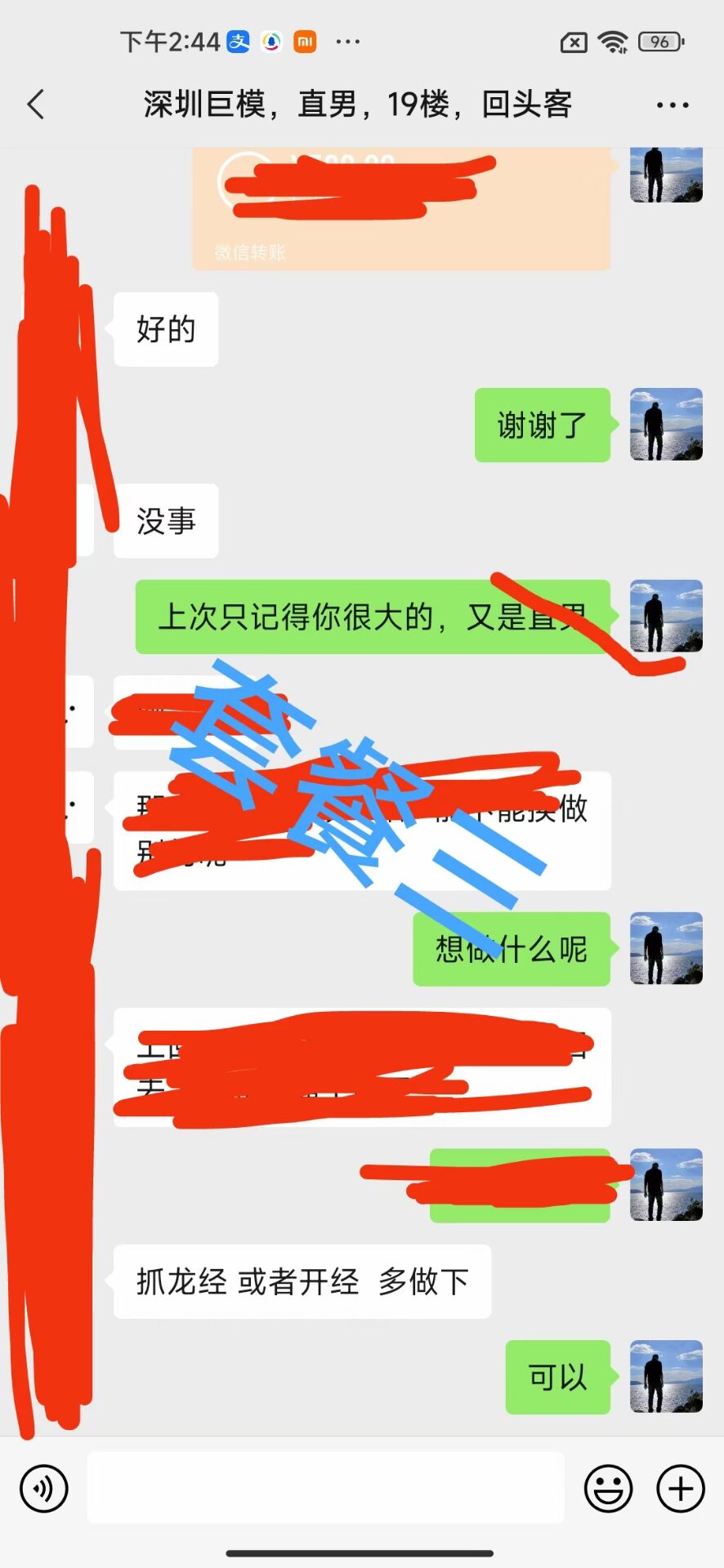Open the emoji sticker panel
724x1568 pixels.
tap(608, 1489)
